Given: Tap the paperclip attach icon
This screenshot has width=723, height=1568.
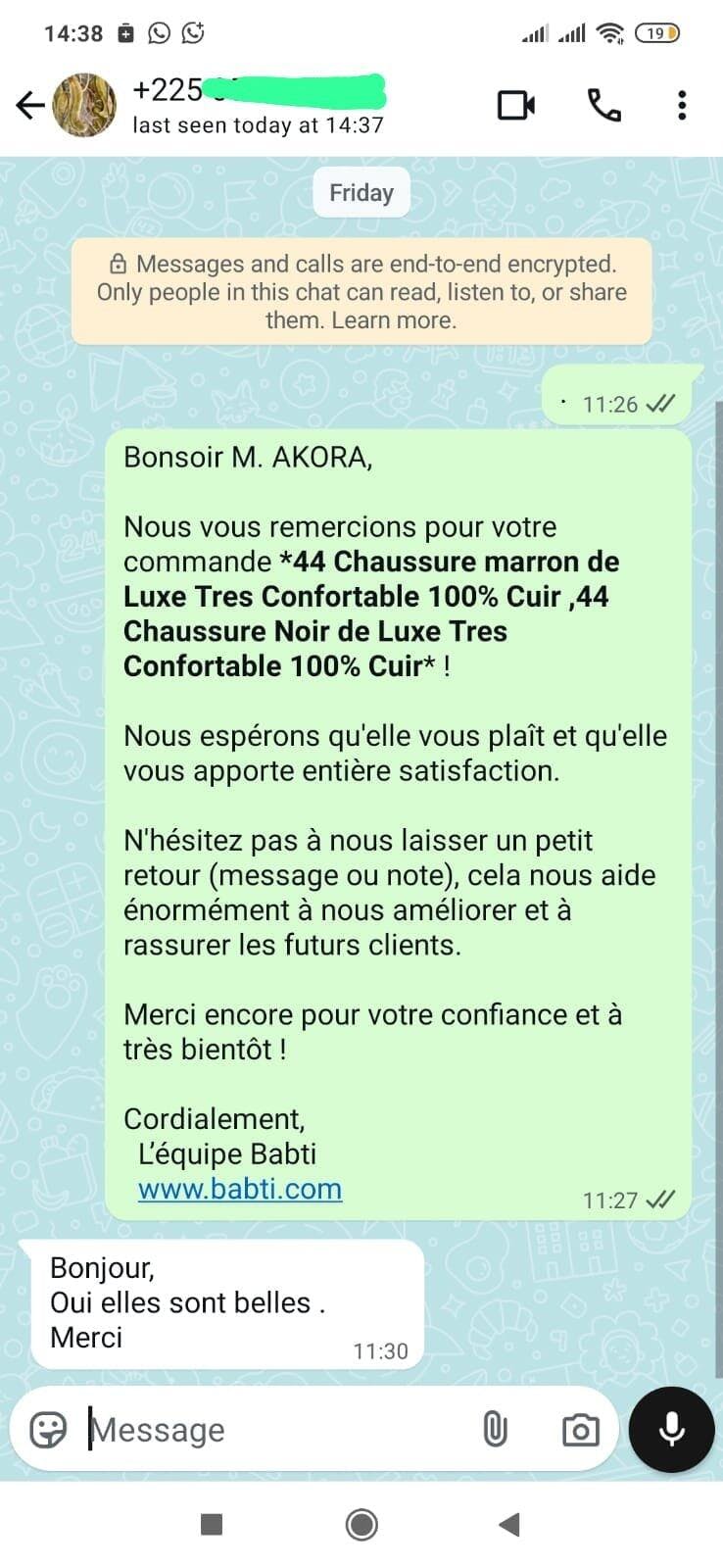Looking at the screenshot, I should tap(496, 1430).
